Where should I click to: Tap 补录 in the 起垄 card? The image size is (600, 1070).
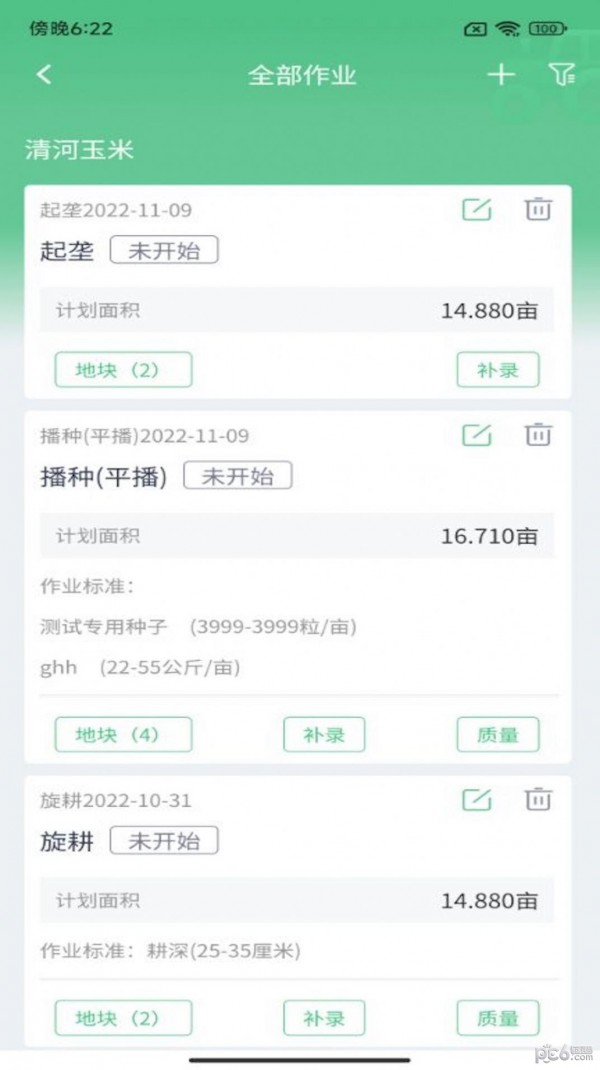click(x=498, y=370)
